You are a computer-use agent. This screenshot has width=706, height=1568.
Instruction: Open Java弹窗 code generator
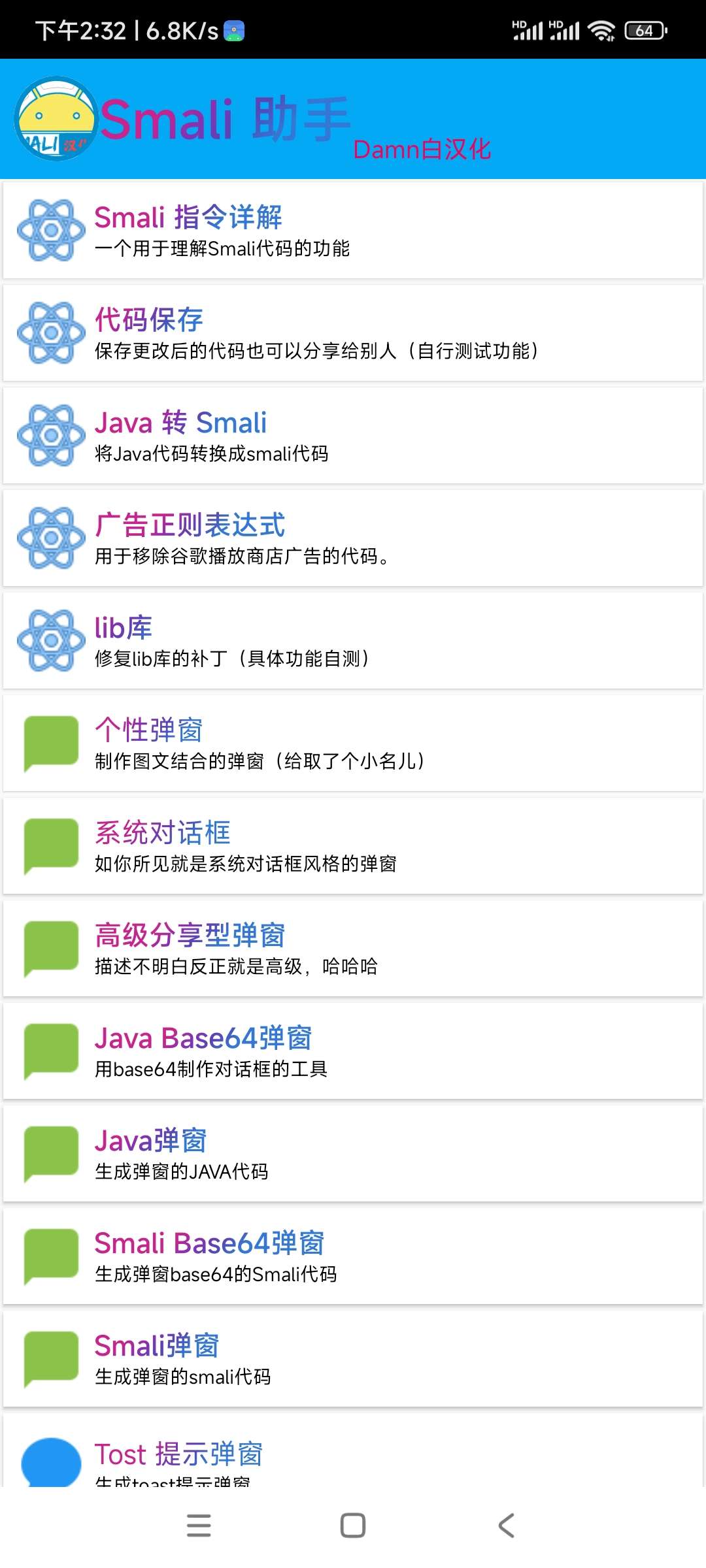[x=353, y=1154]
